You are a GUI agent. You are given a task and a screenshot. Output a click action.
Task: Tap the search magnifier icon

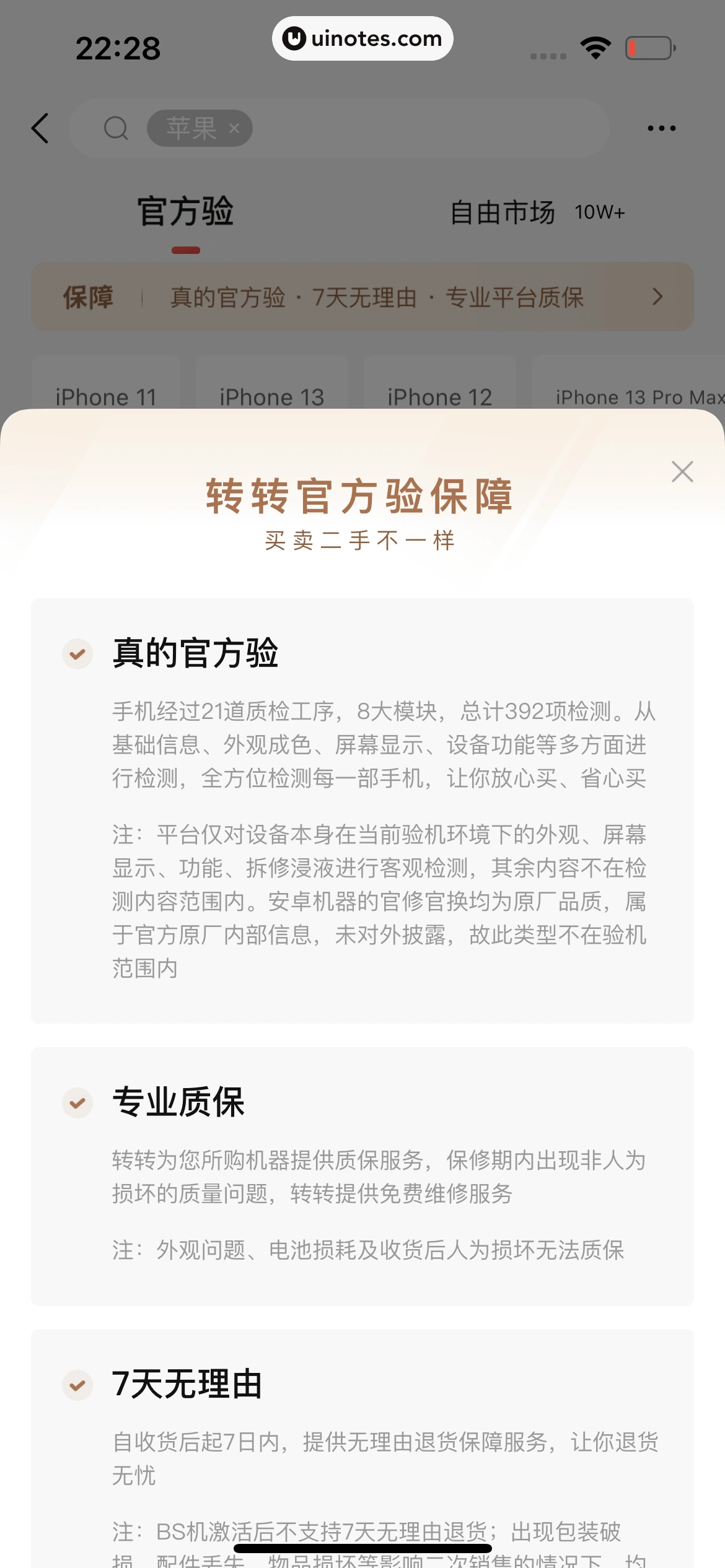point(116,128)
